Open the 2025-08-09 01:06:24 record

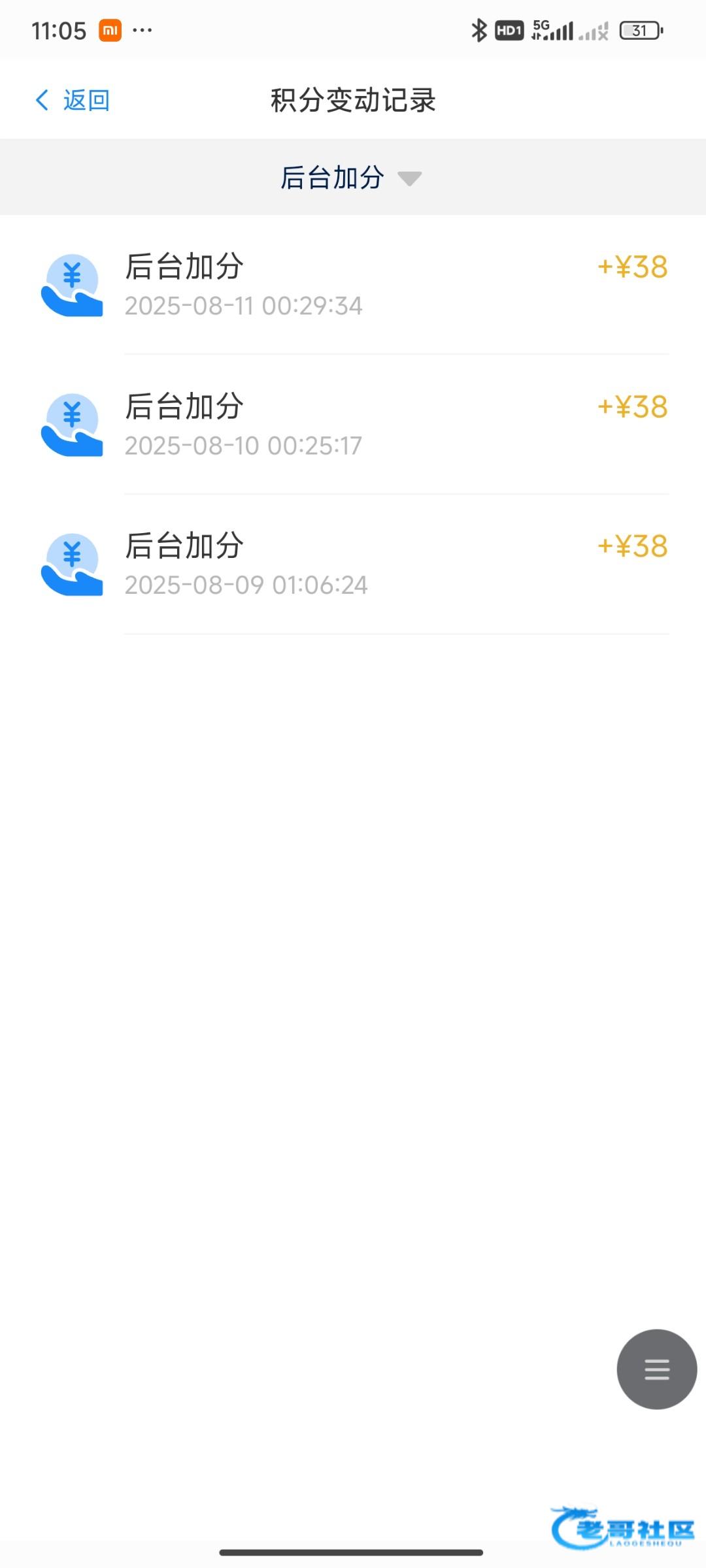pyautogui.click(x=353, y=564)
